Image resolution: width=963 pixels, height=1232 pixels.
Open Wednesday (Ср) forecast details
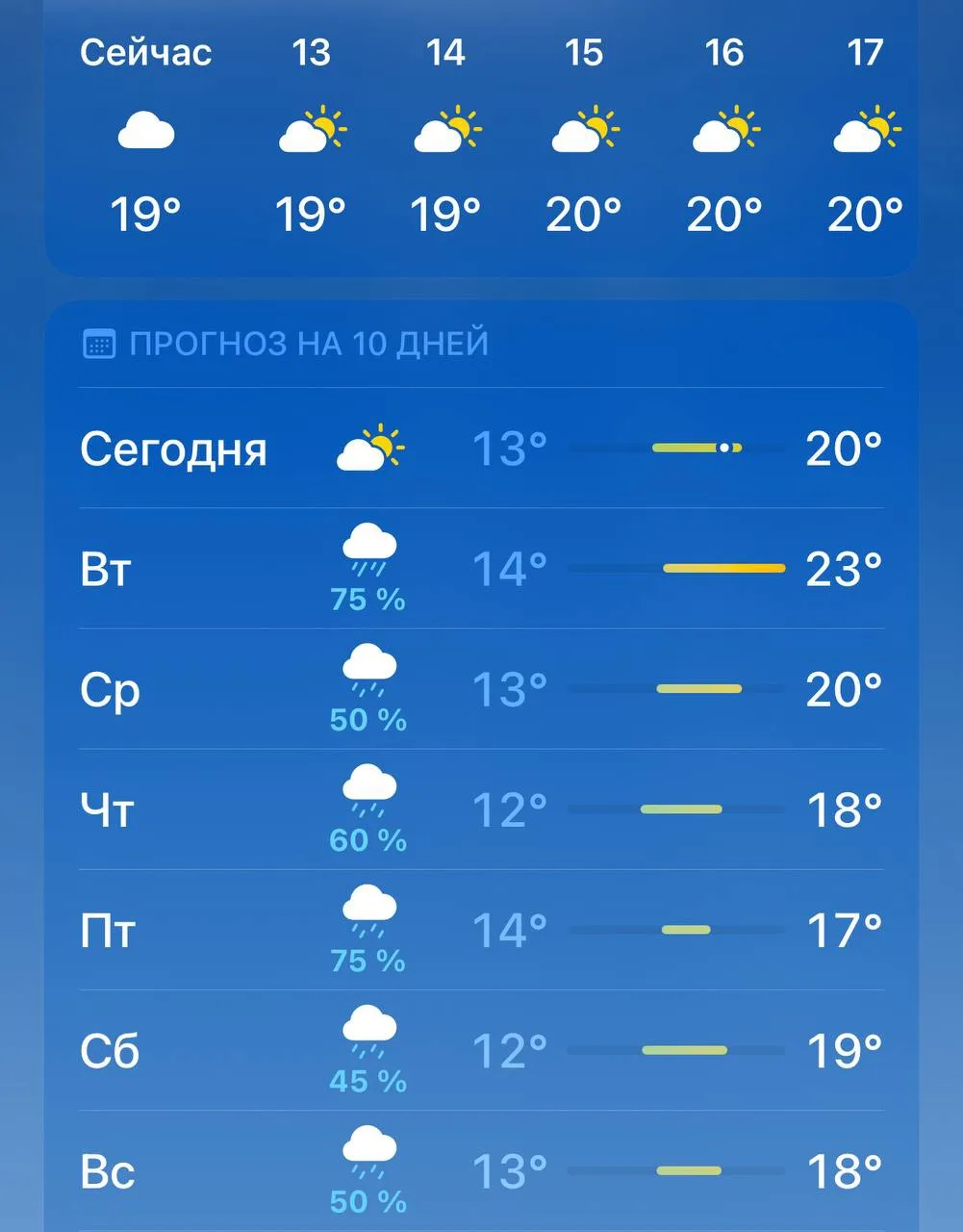(x=481, y=689)
